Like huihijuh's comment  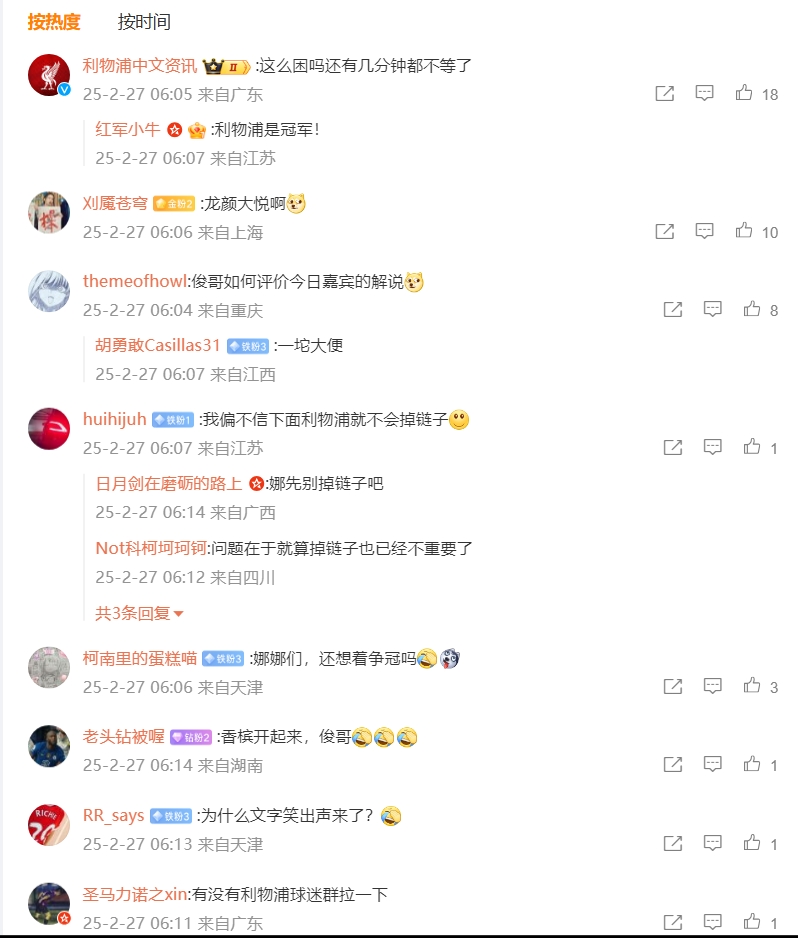pos(752,447)
